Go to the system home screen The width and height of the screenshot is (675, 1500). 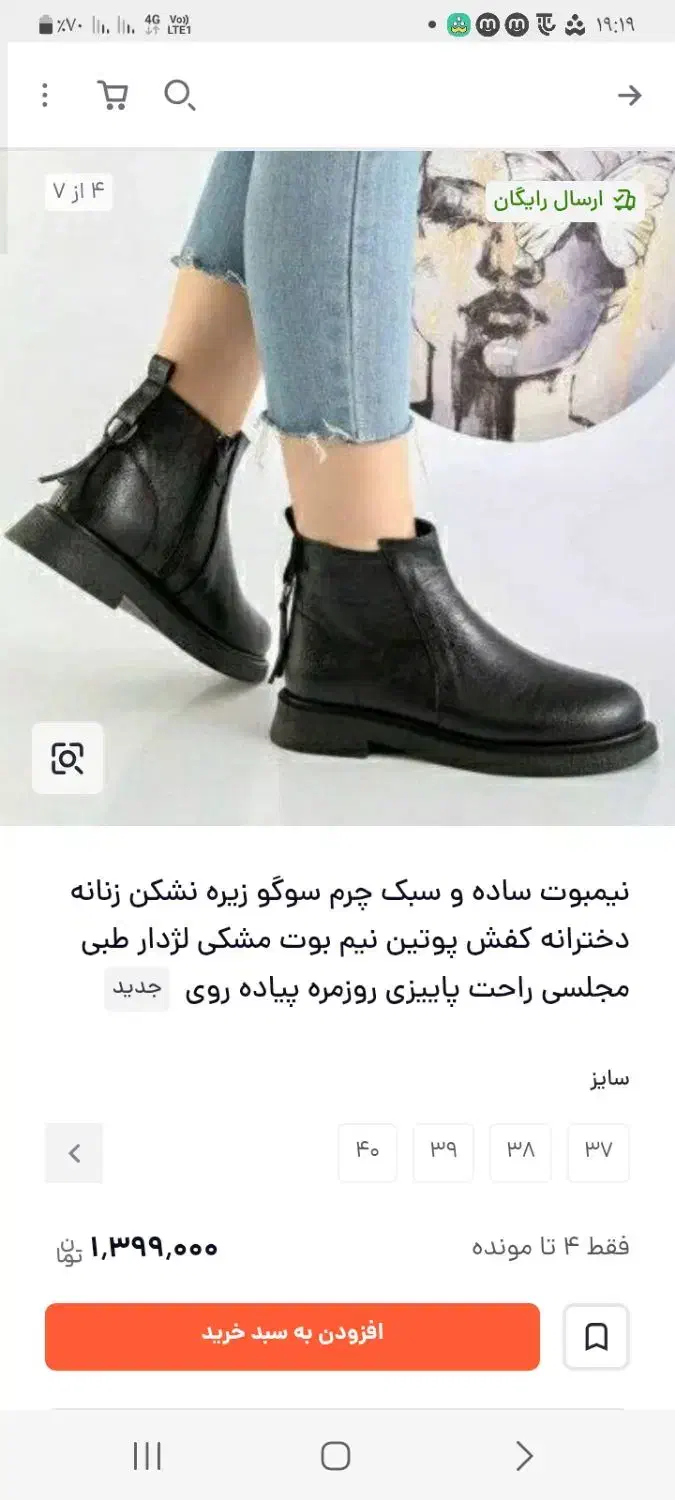tap(336, 1456)
